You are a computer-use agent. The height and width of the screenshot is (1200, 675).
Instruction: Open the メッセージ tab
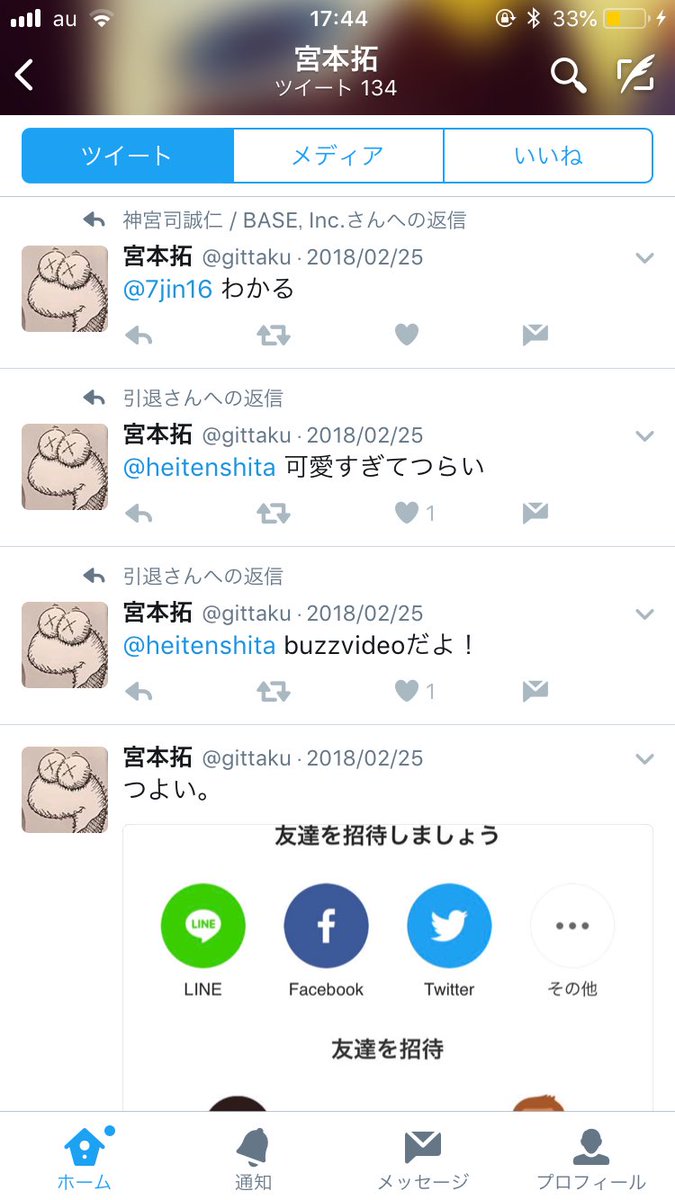[x=422, y=1158]
